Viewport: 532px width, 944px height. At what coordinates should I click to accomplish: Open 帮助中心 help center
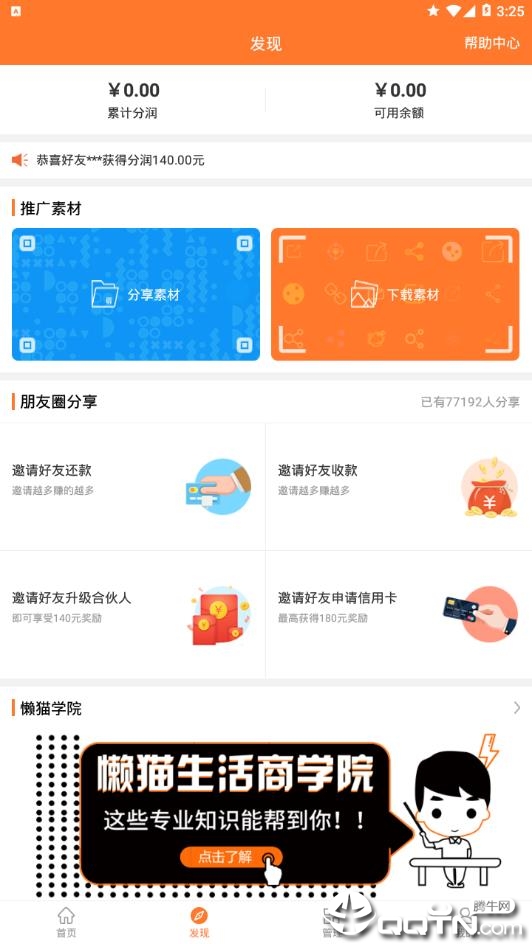coord(492,43)
